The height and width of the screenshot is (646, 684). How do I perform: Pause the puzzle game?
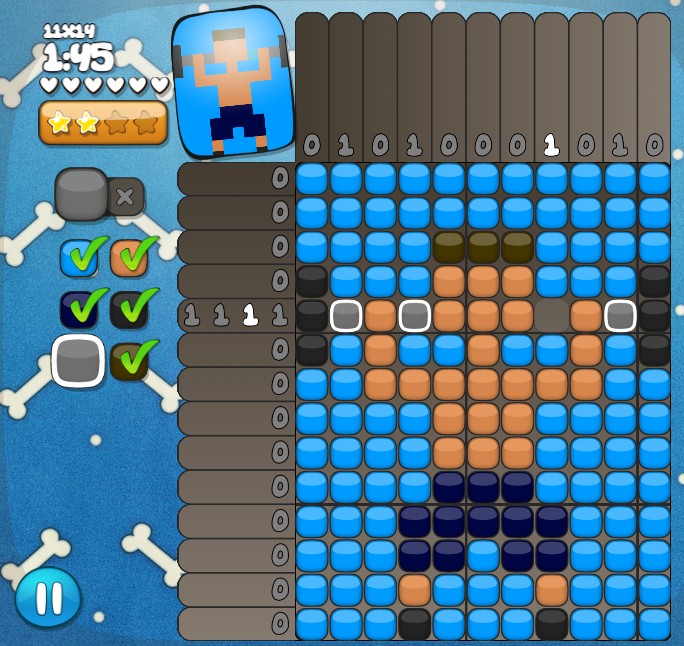pos(48,597)
